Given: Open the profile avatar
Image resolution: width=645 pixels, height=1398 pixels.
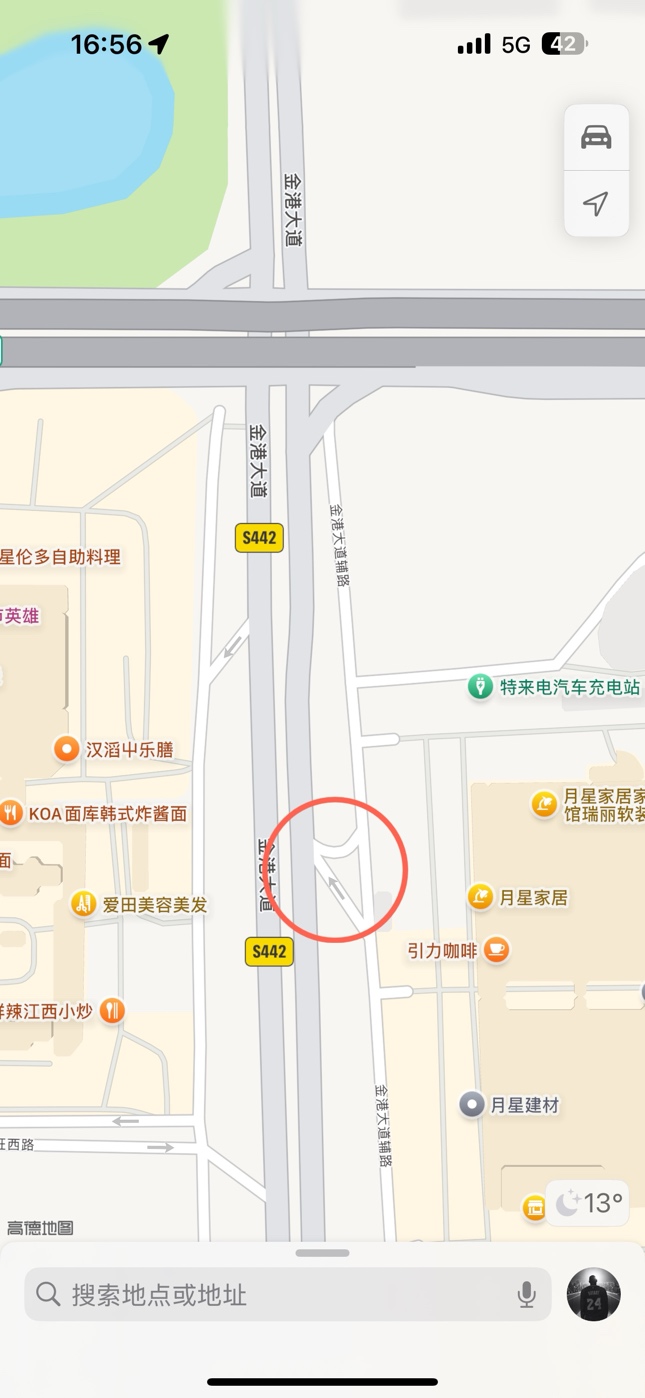Looking at the screenshot, I should coord(594,1295).
